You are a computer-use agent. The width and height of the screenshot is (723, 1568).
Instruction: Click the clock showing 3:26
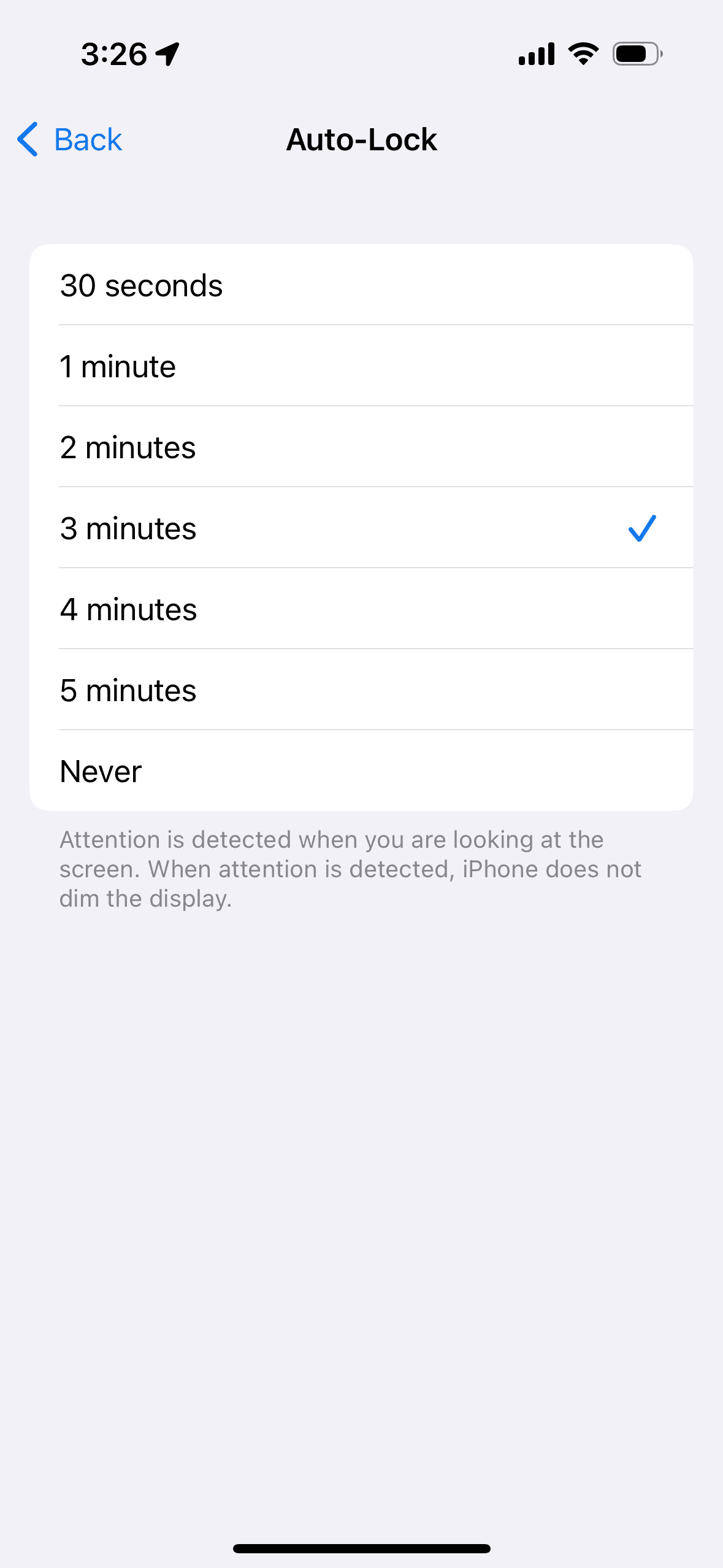(x=113, y=53)
